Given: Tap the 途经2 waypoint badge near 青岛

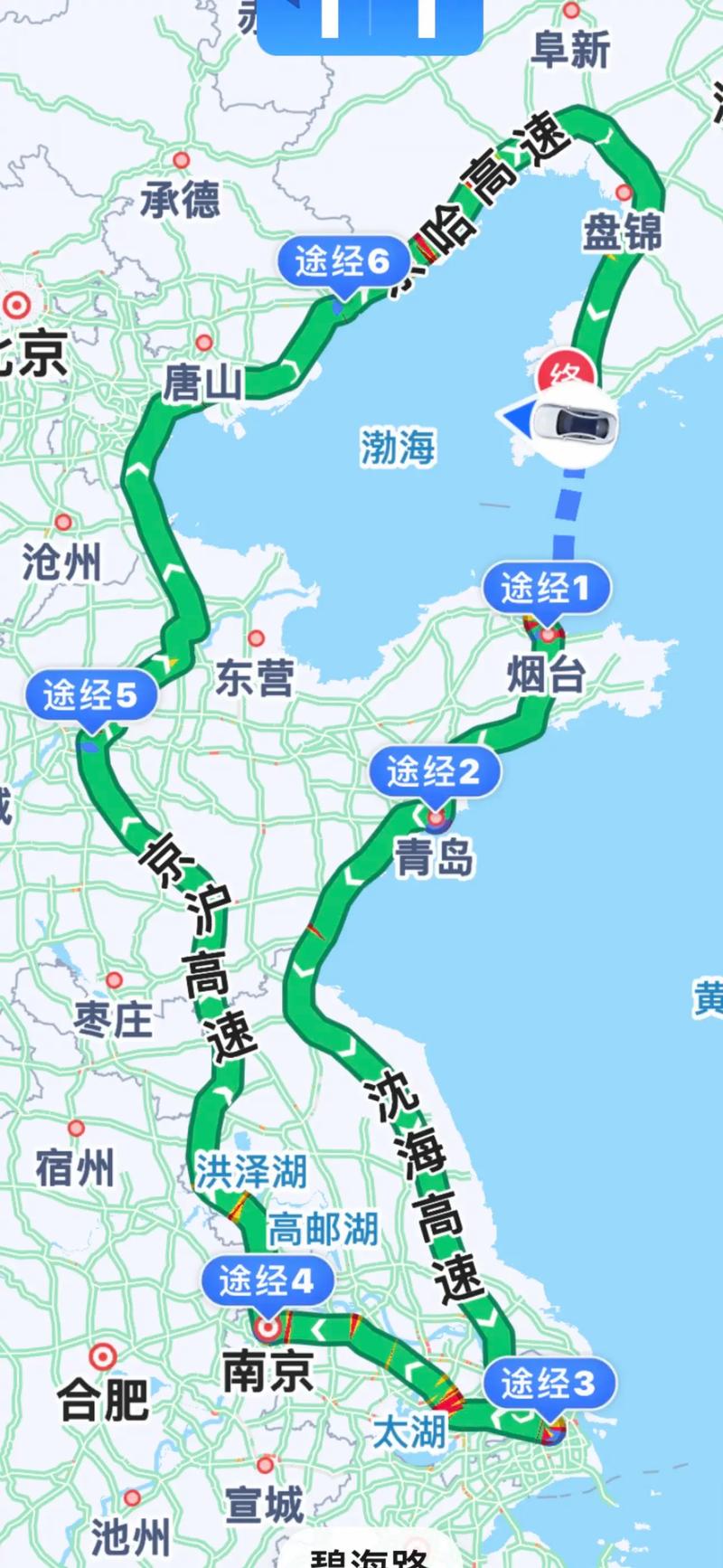Looking at the screenshot, I should click(x=436, y=772).
